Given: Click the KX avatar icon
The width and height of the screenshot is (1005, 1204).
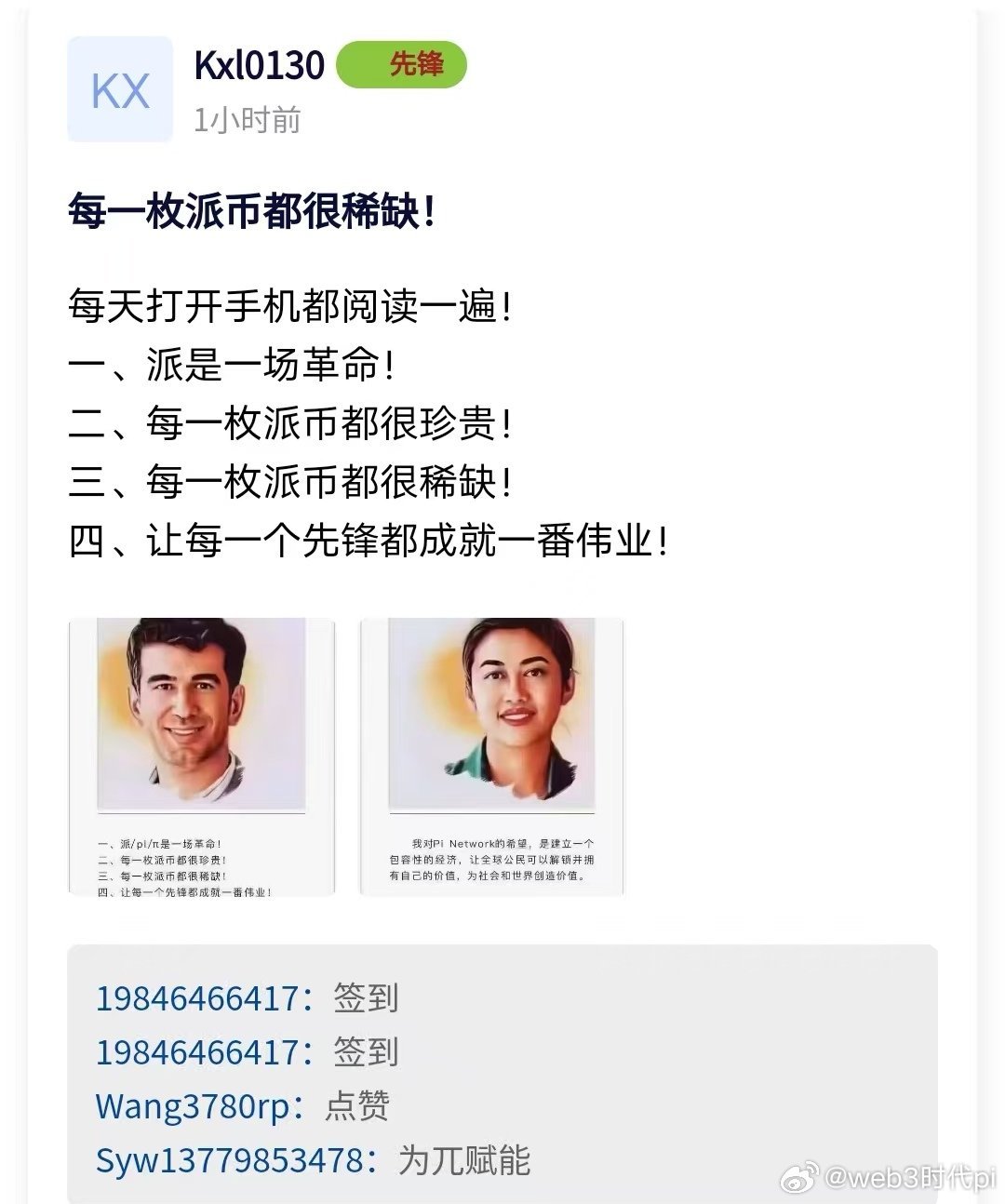Looking at the screenshot, I should [x=119, y=88].
